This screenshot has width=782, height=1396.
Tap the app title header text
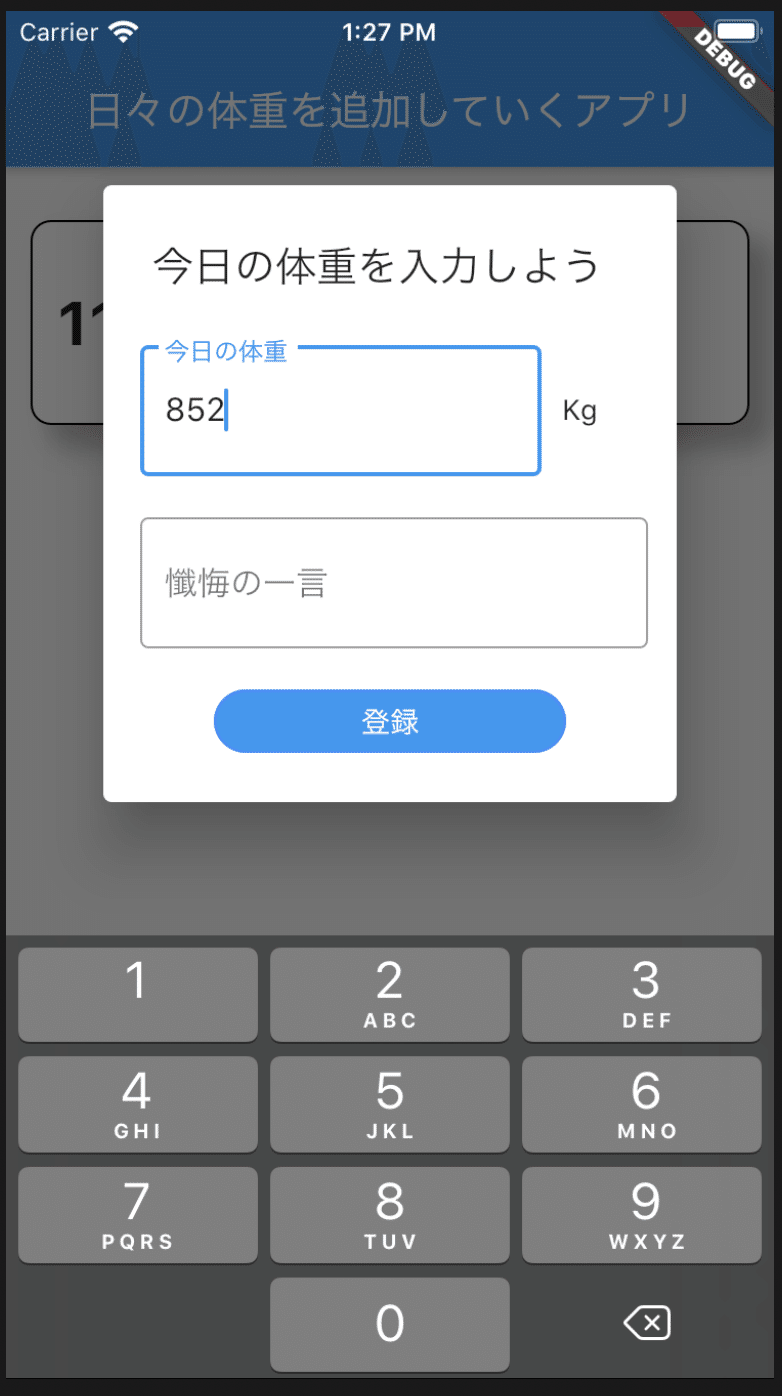click(x=389, y=110)
